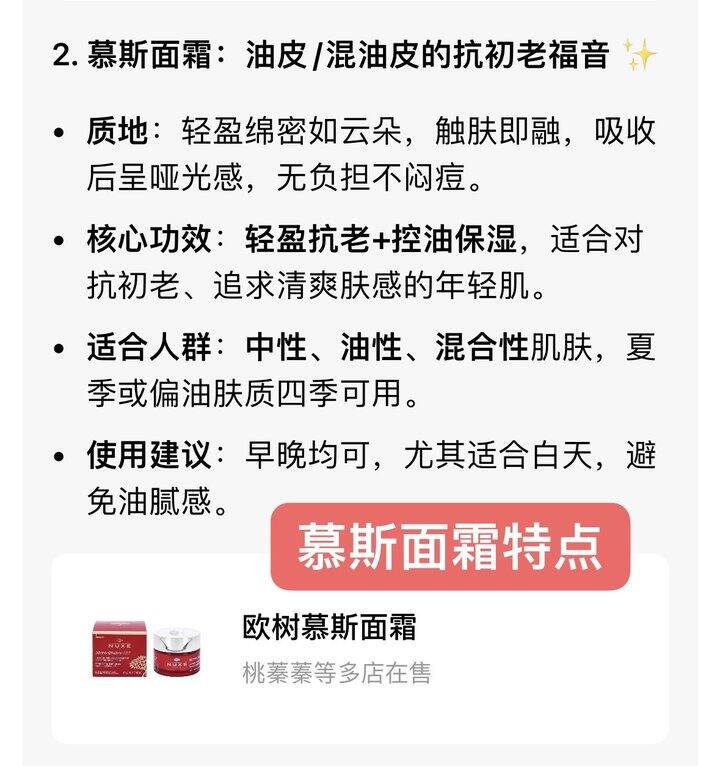Open the 欧树慕斯面霜 product card
The image size is (720, 766).
(360, 650)
